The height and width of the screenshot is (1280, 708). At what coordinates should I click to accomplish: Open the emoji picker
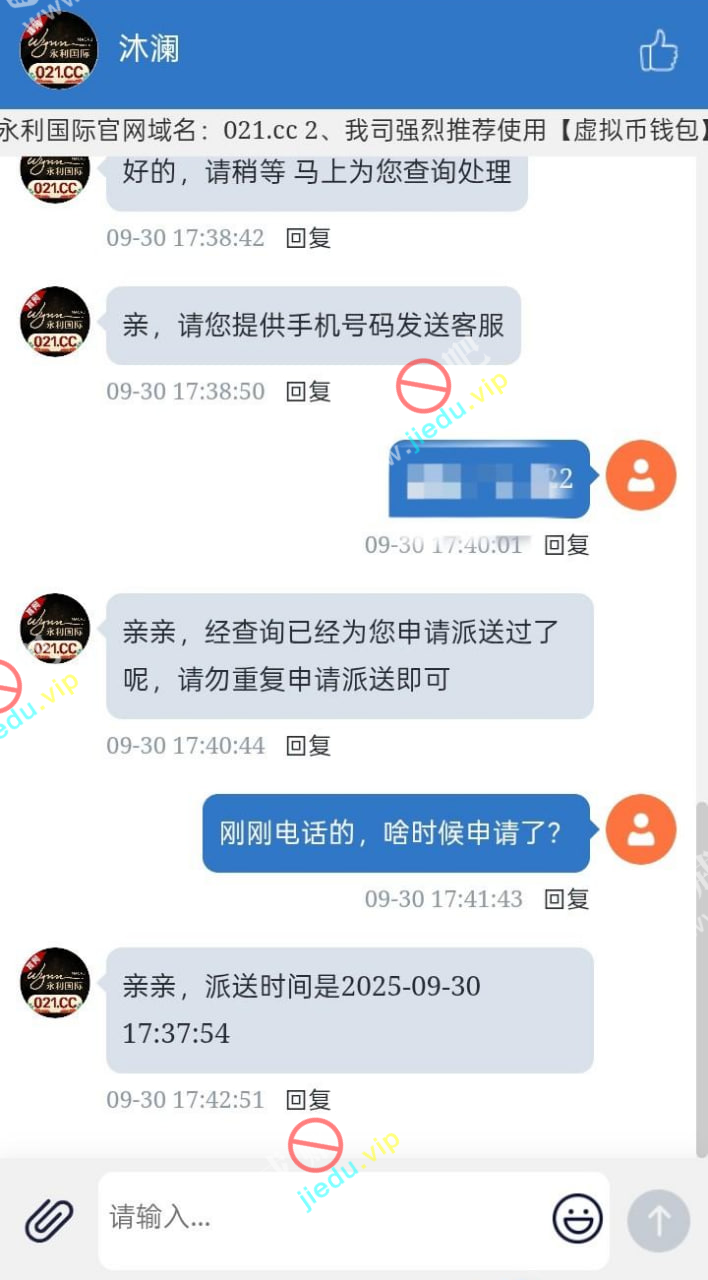click(x=577, y=1218)
